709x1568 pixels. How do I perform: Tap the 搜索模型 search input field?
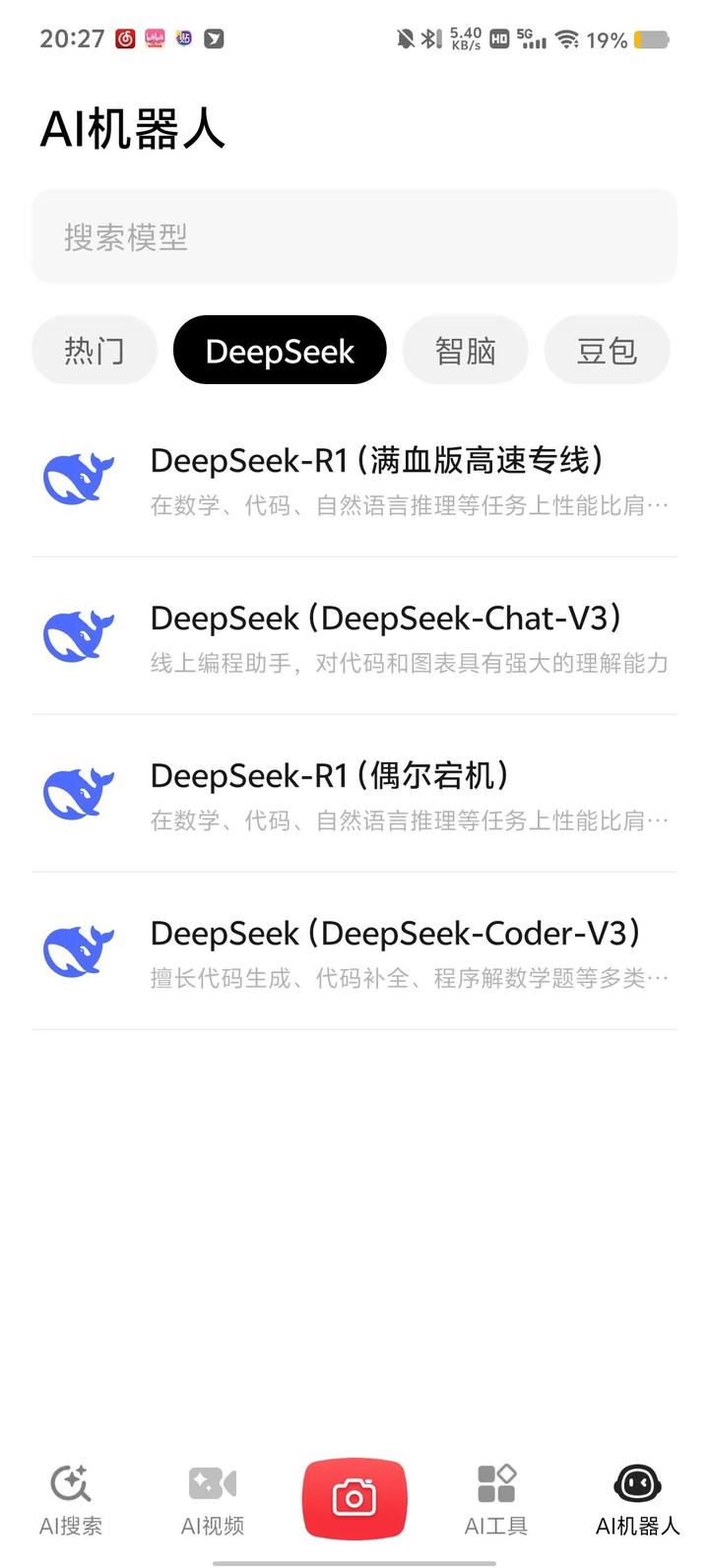point(354,236)
